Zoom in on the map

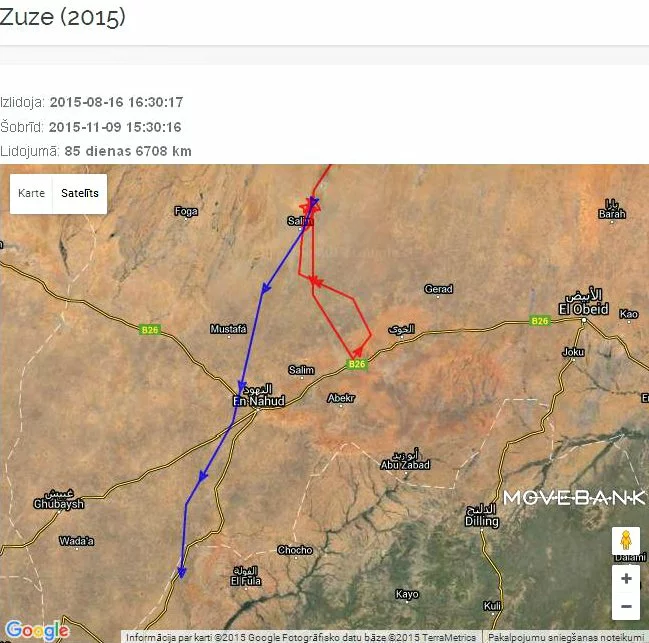626,578
